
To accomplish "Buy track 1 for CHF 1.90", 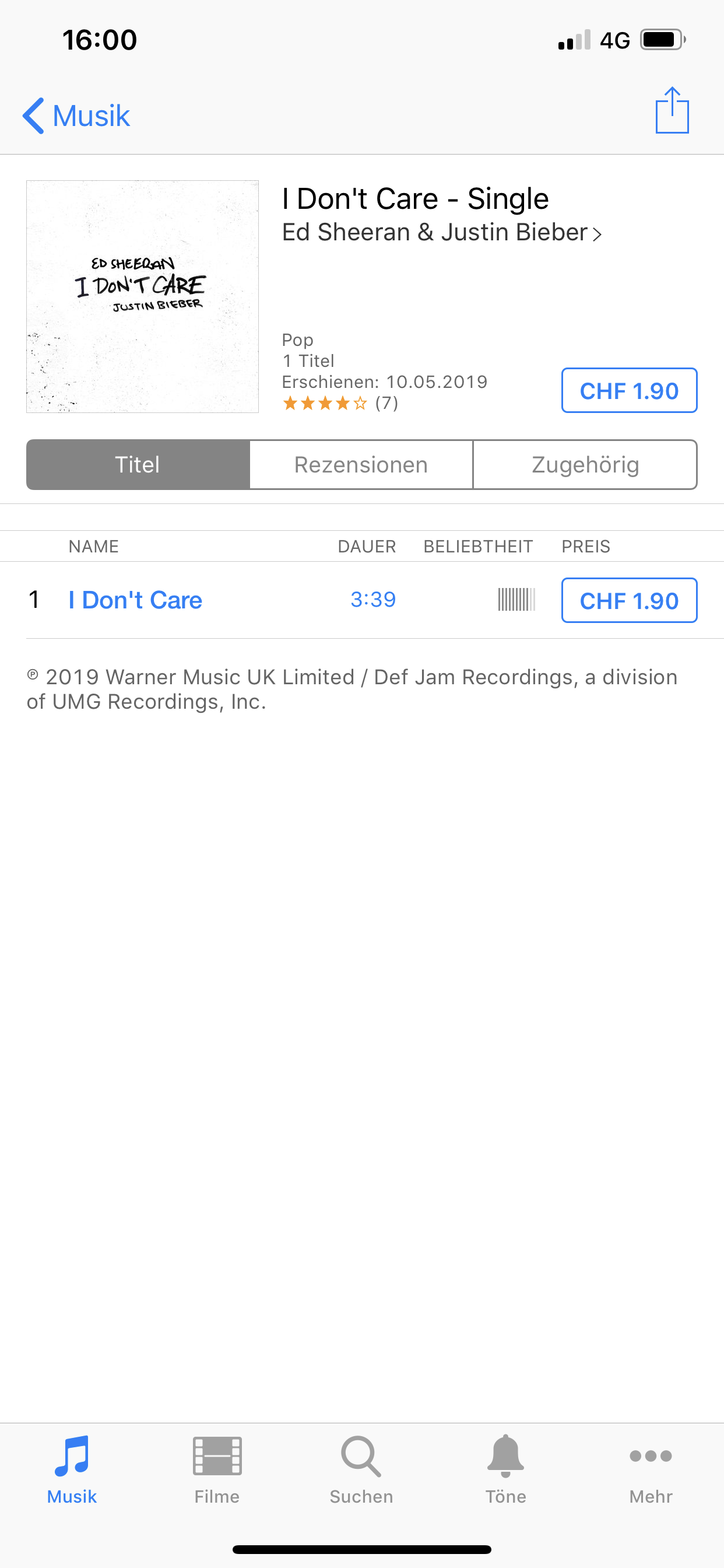I will point(628,601).
